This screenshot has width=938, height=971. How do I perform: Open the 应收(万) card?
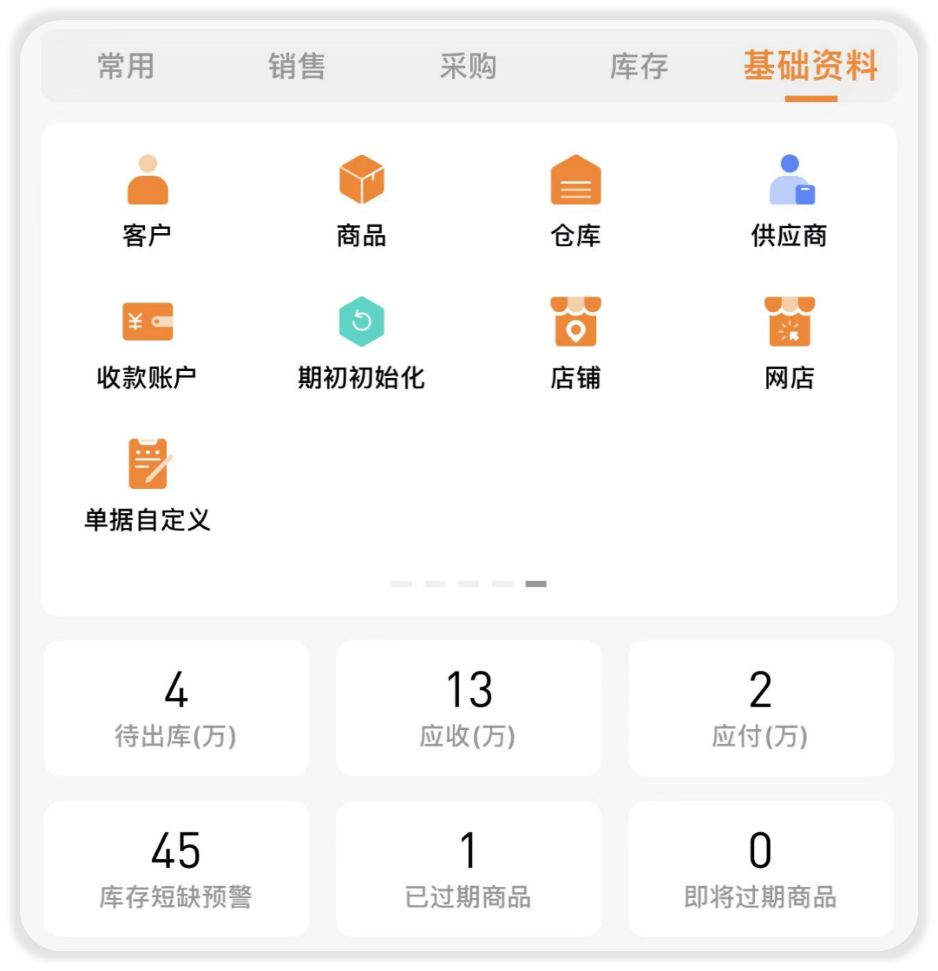(468, 708)
